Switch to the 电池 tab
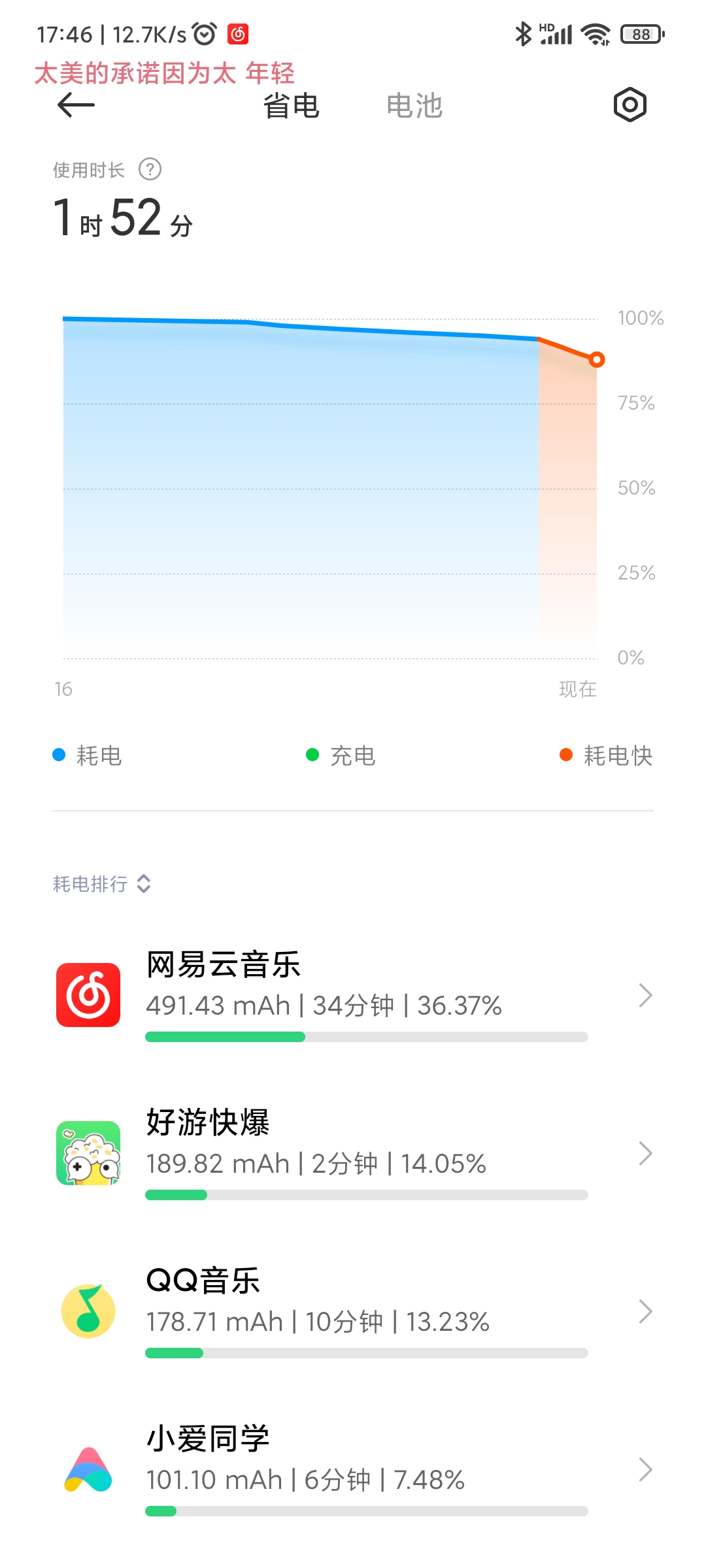The width and height of the screenshot is (706, 1568). pos(414,106)
